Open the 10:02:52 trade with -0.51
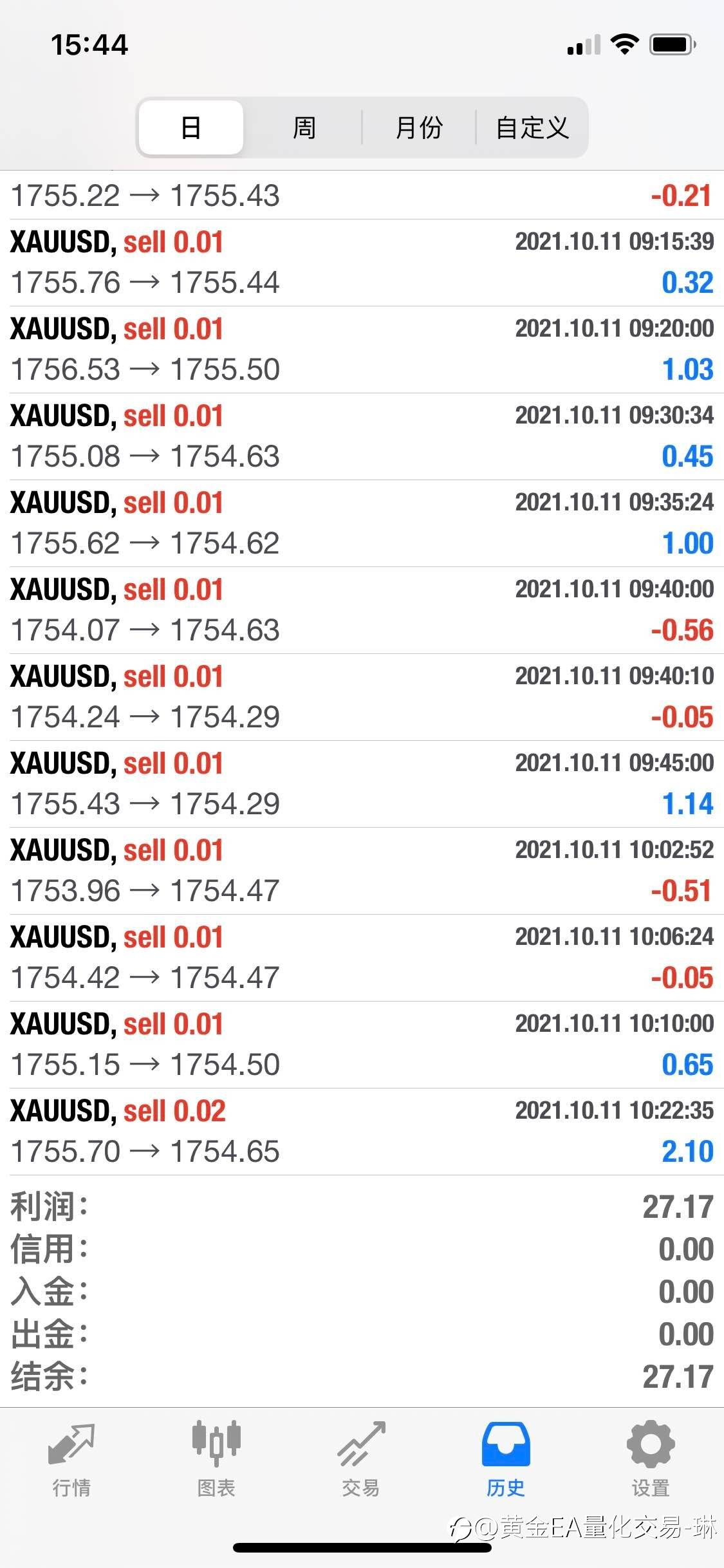This screenshot has height=1568, width=724. coord(362,871)
